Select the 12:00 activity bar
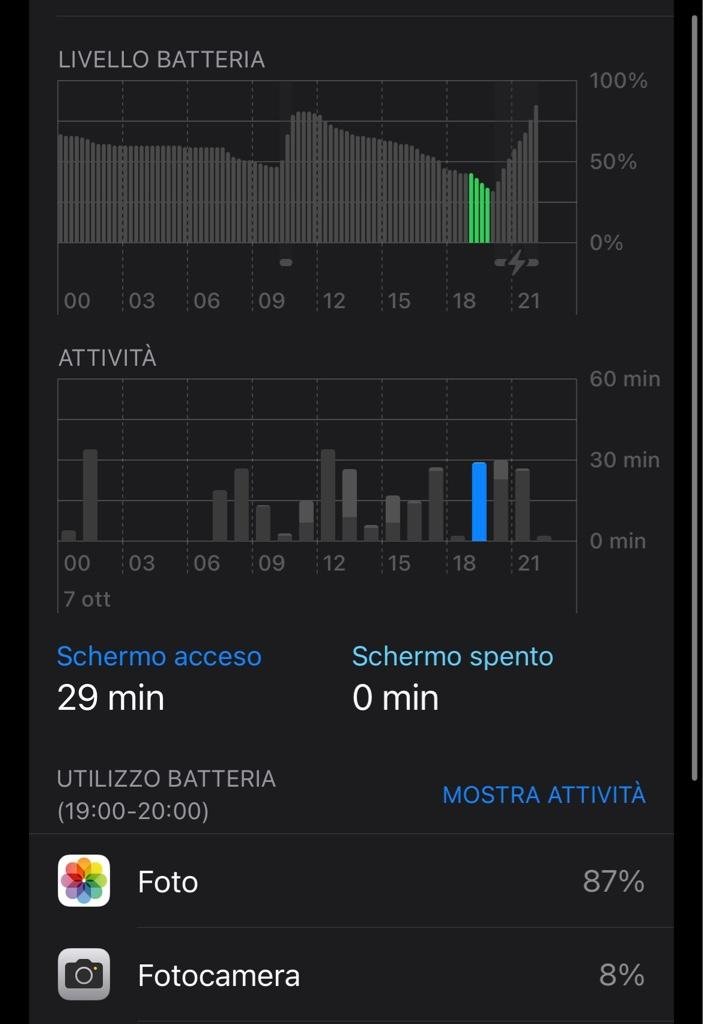 328,495
